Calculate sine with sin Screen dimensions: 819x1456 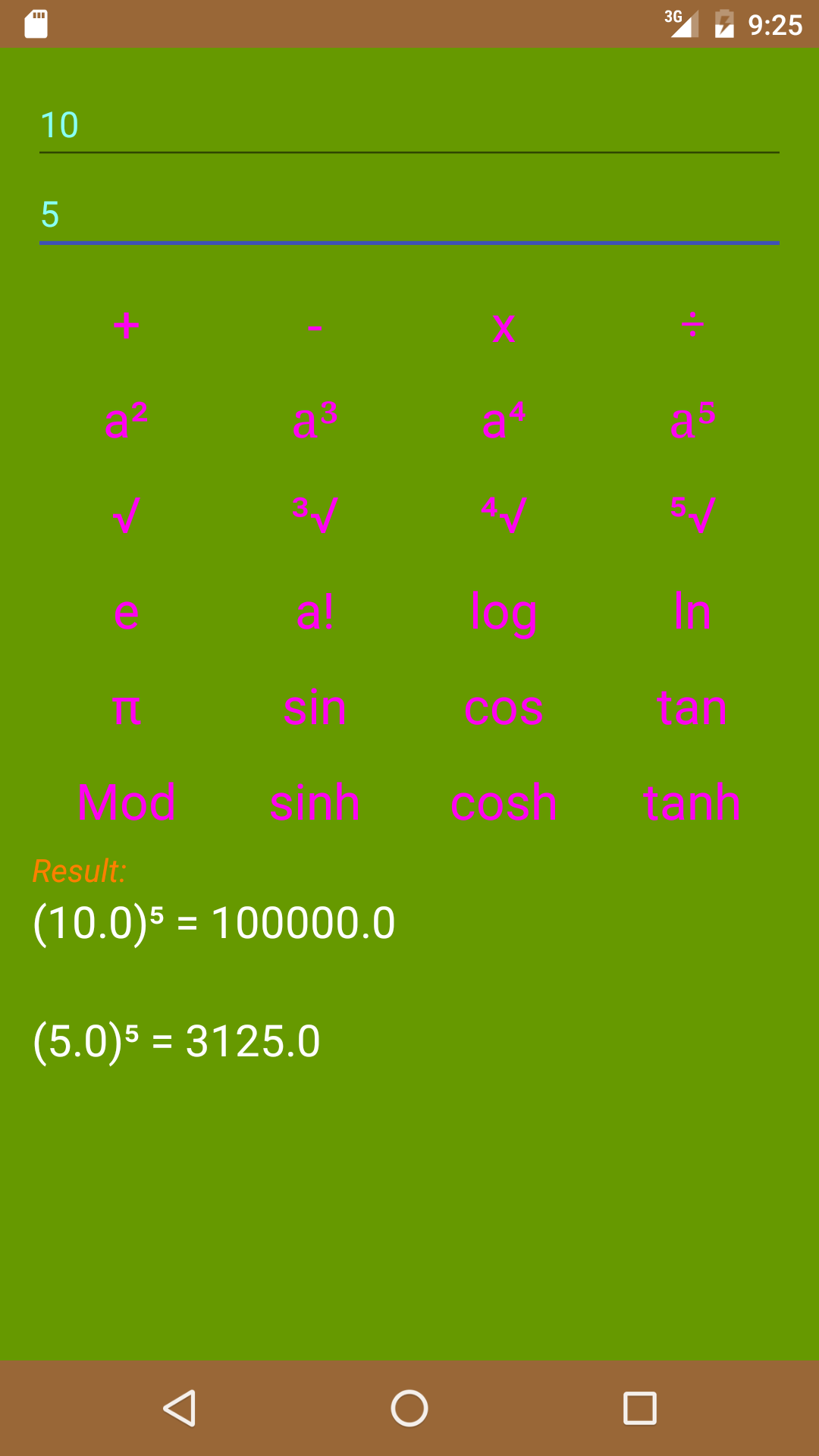coord(315,708)
